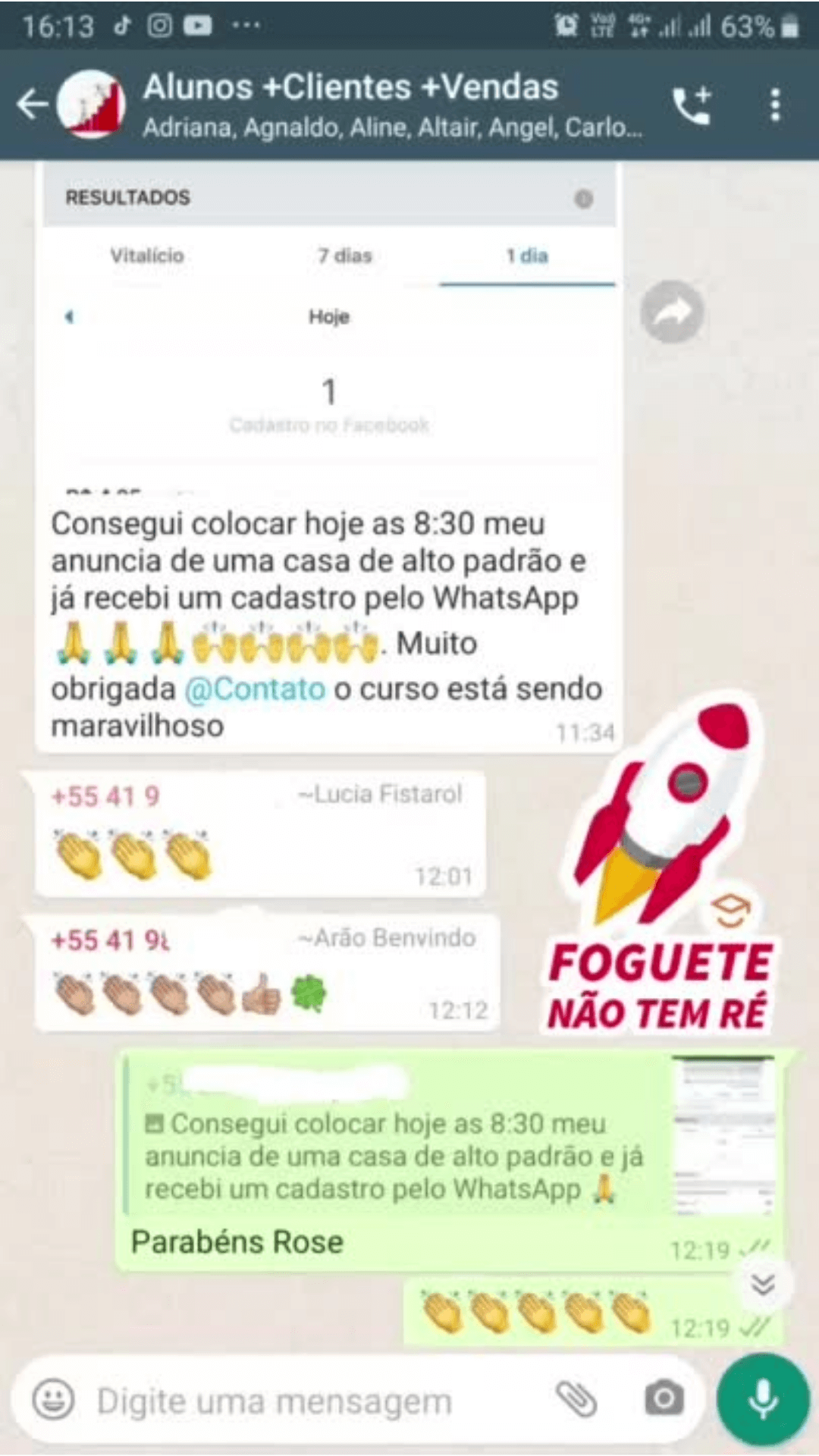Jump to the latest messages
The height and width of the screenshot is (1456, 819).
point(762,1284)
